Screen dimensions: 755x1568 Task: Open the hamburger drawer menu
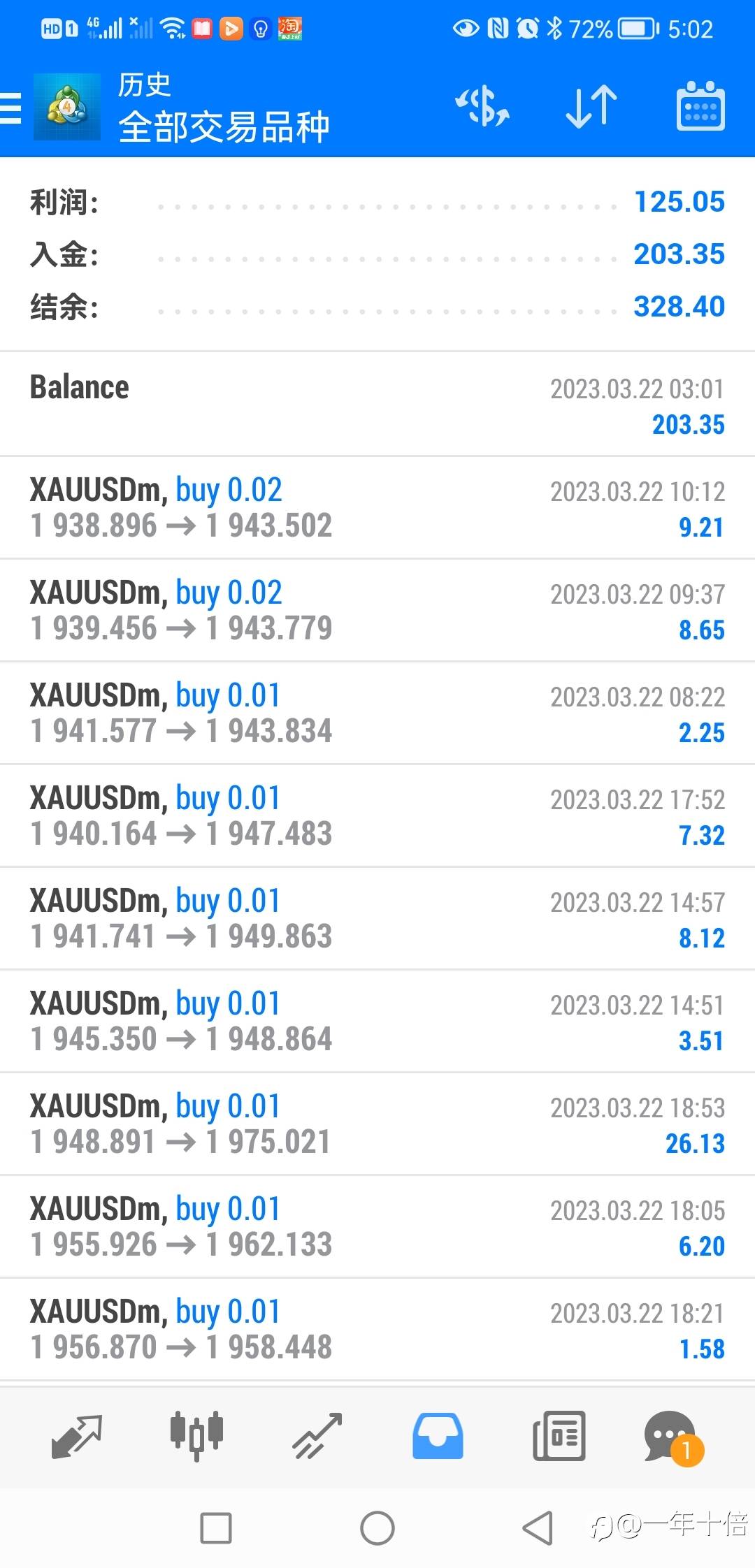click(x=10, y=108)
